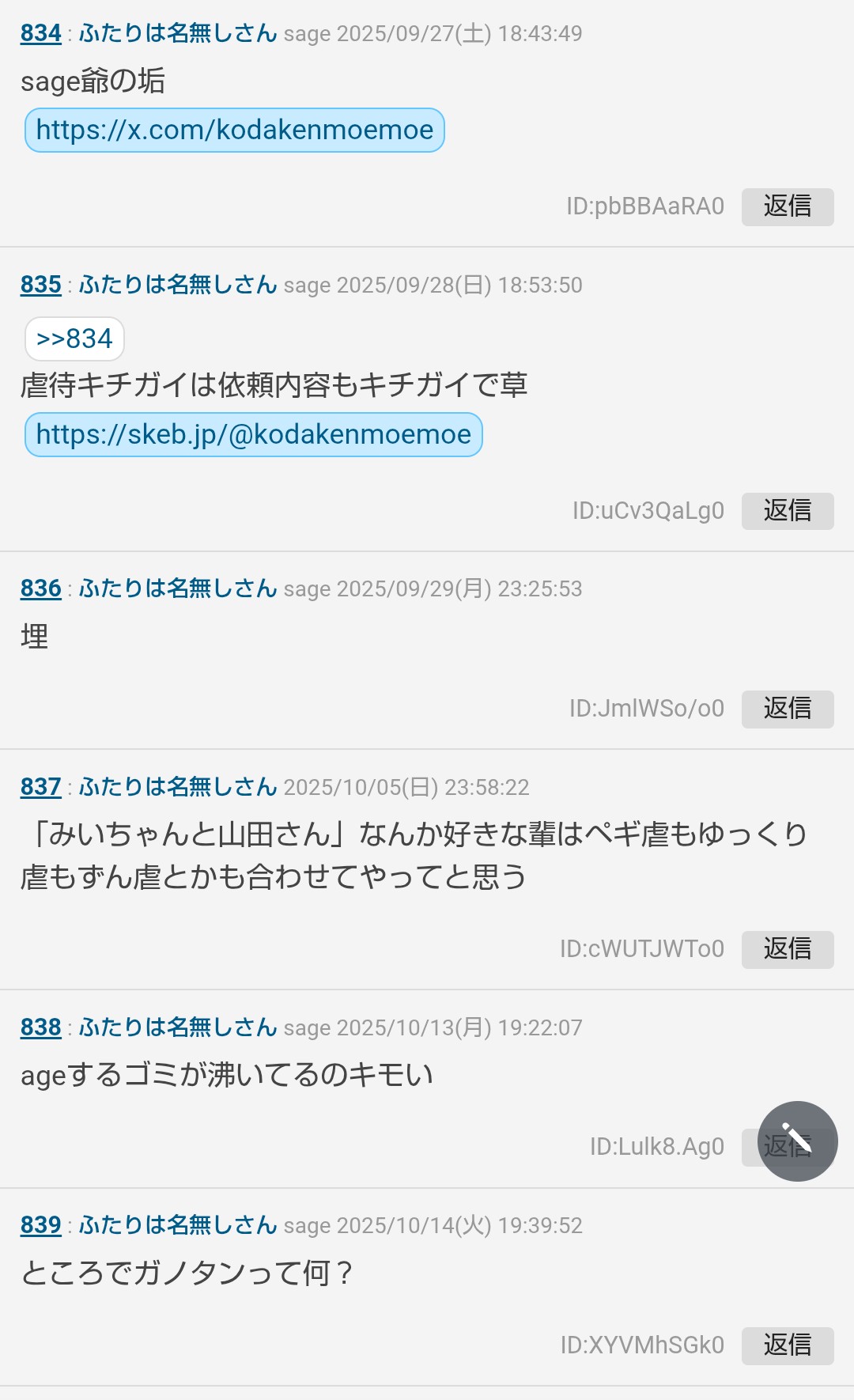This screenshot has width=854, height=1400.
Task: Reply to post with ID uCv3QaLg0
Action: pyautogui.click(x=787, y=511)
